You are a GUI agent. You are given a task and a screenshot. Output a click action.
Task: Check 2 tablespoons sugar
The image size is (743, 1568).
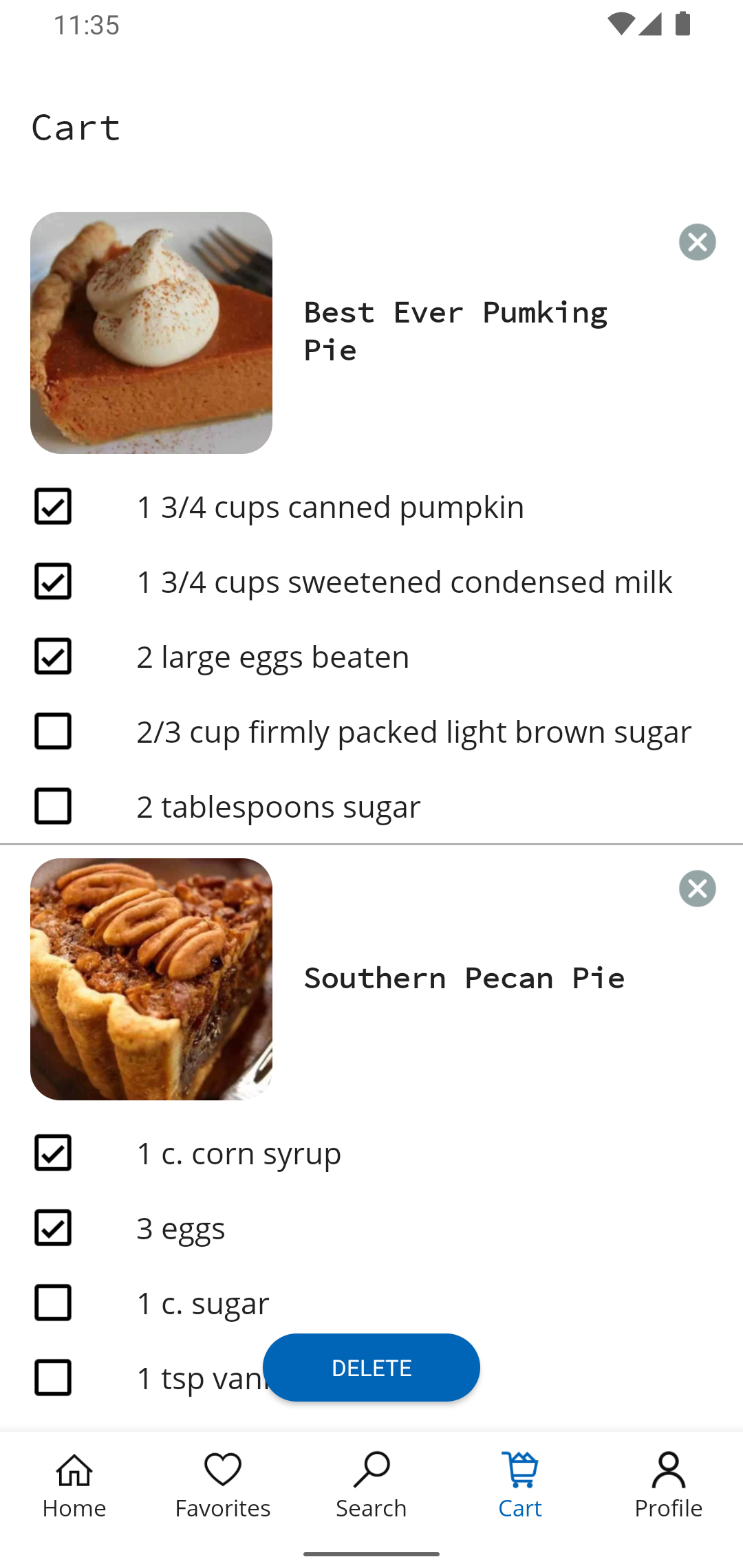[x=53, y=806]
